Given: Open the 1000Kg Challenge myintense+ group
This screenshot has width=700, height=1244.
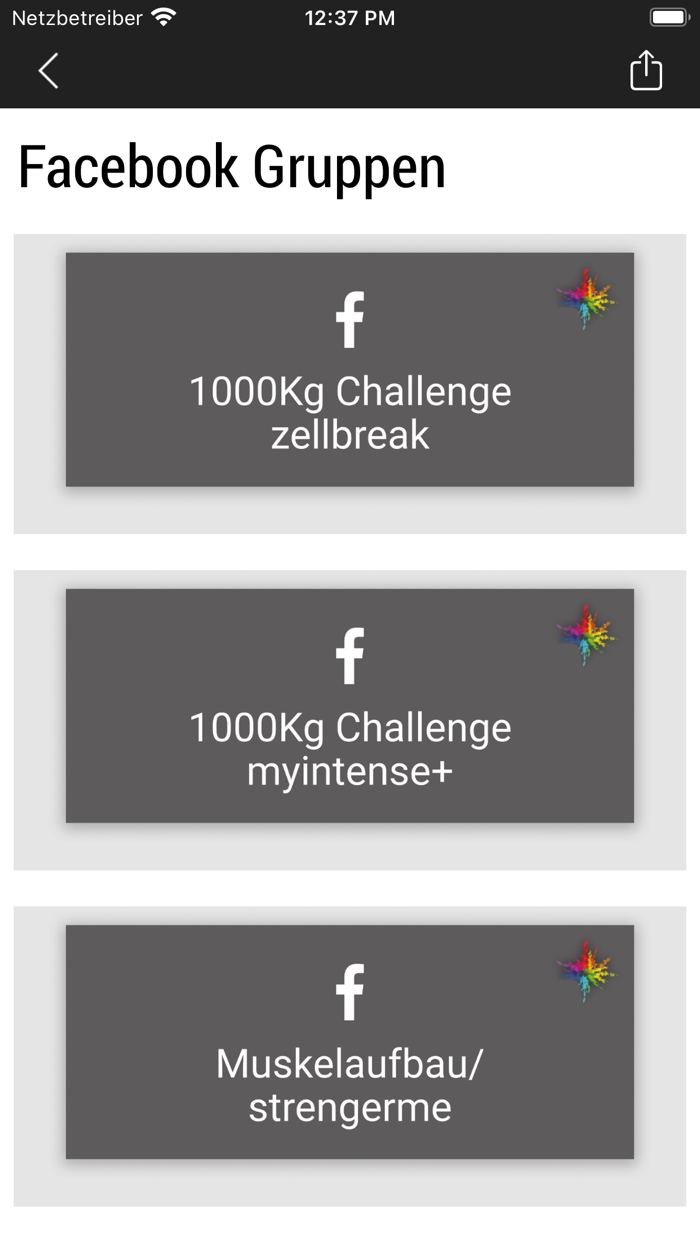Looking at the screenshot, I should (x=350, y=706).
